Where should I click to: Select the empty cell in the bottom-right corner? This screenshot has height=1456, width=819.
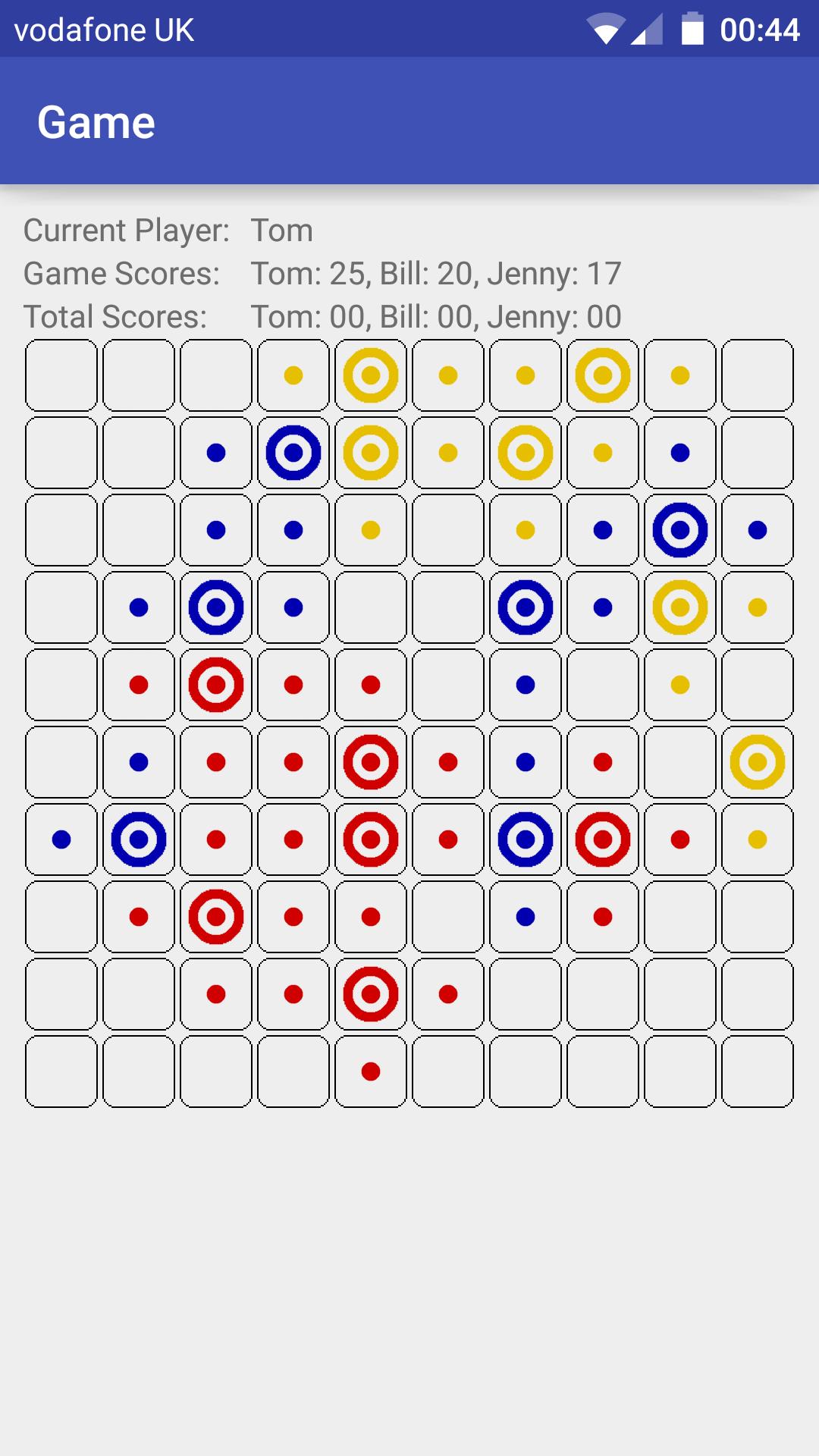click(758, 1072)
